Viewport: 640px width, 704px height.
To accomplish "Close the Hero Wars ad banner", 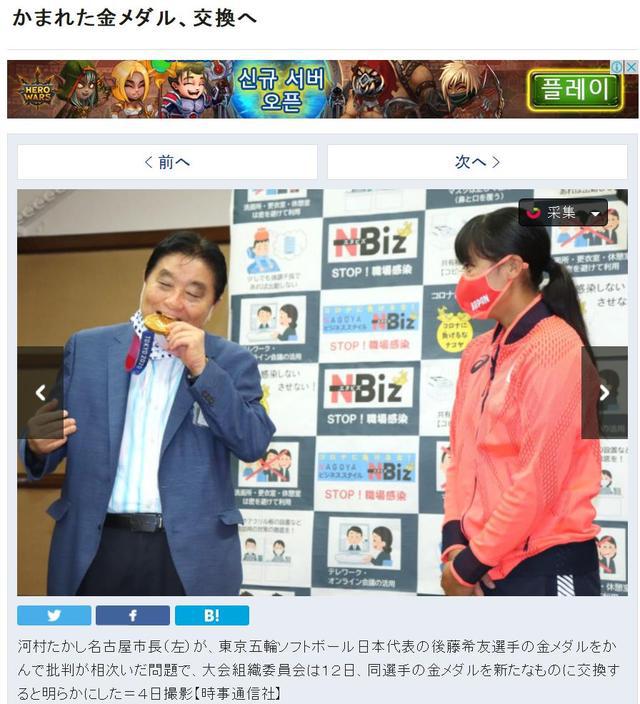I will click(x=632, y=67).
